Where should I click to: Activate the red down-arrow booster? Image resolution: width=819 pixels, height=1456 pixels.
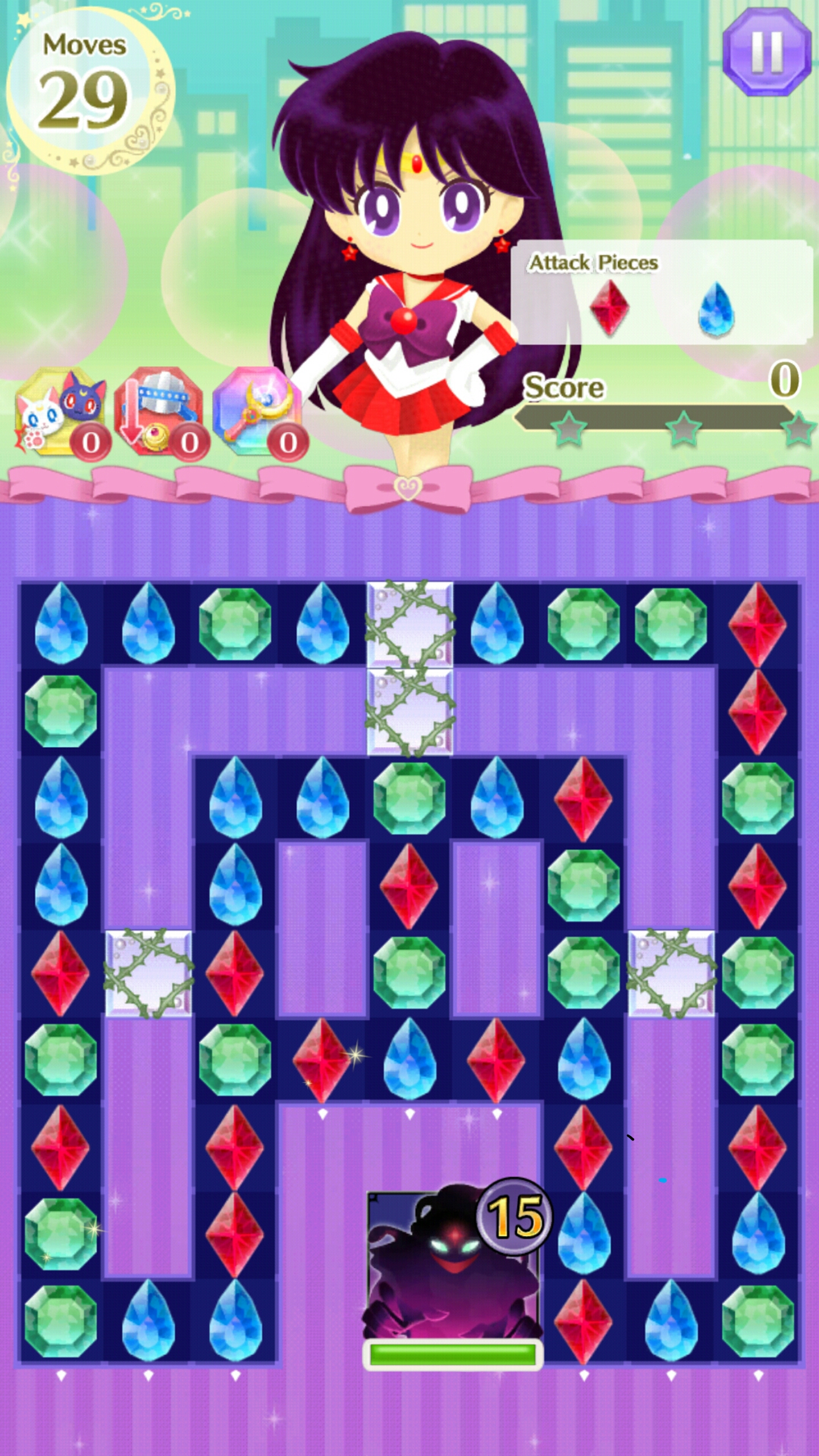pyautogui.click(x=158, y=411)
